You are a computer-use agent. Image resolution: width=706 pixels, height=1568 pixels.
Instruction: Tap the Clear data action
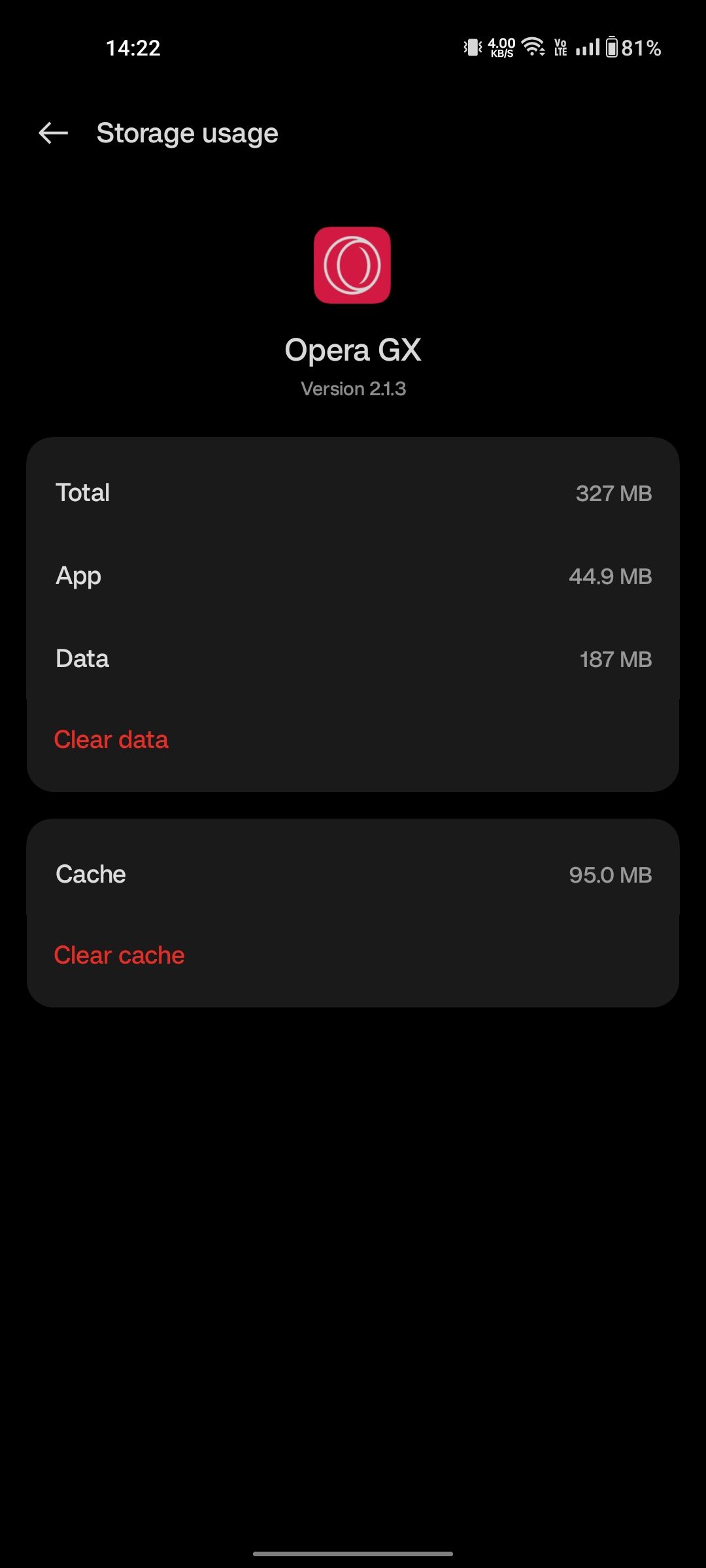[111, 740]
